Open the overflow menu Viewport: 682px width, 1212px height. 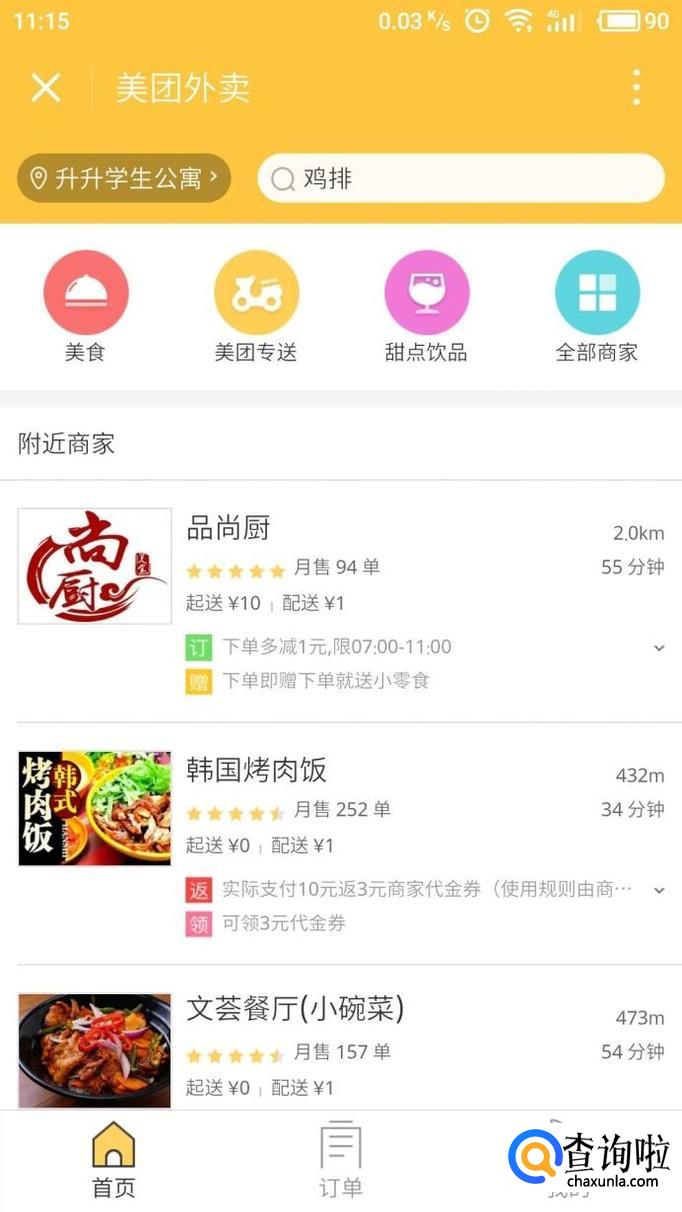pyautogui.click(x=636, y=88)
